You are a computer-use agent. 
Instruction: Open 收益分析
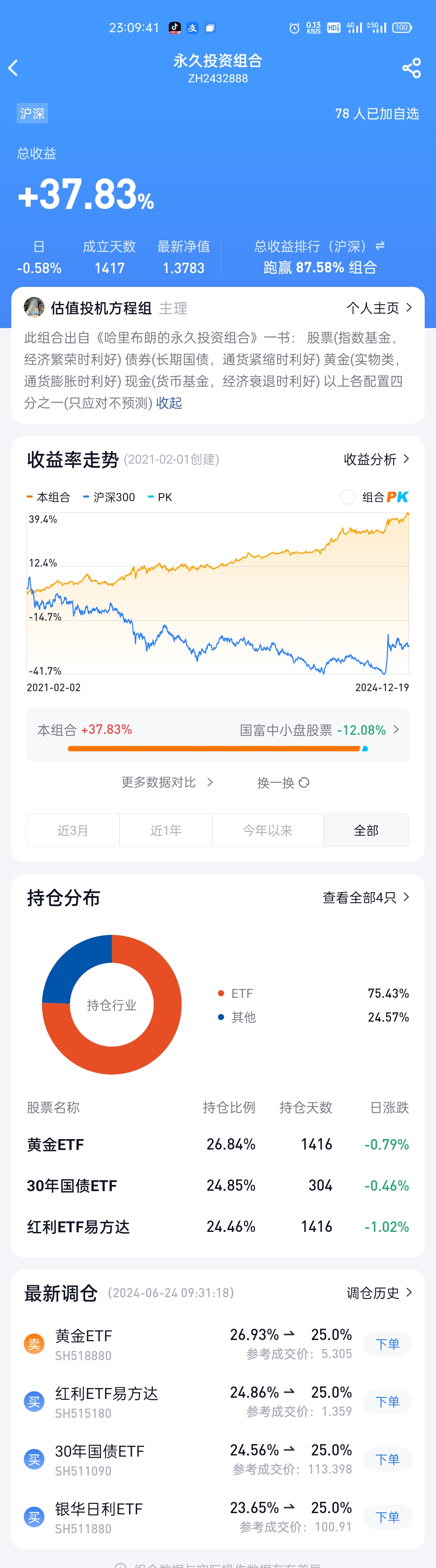pos(376,459)
